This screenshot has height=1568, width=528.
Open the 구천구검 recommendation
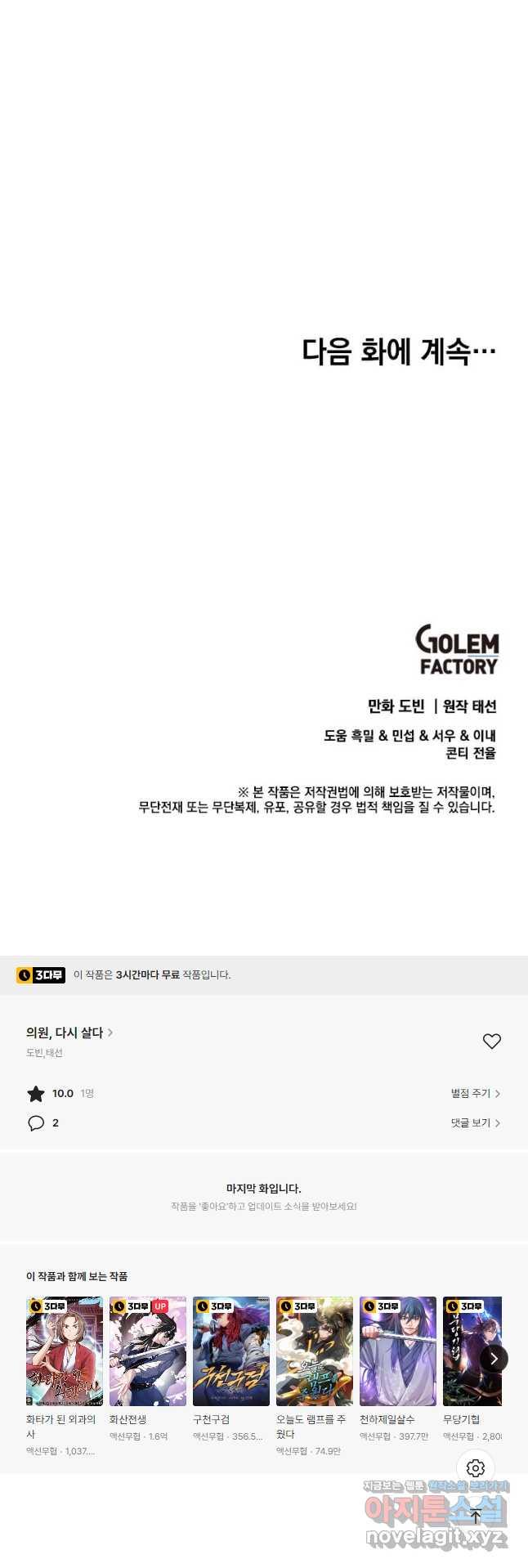pos(231,1351)
